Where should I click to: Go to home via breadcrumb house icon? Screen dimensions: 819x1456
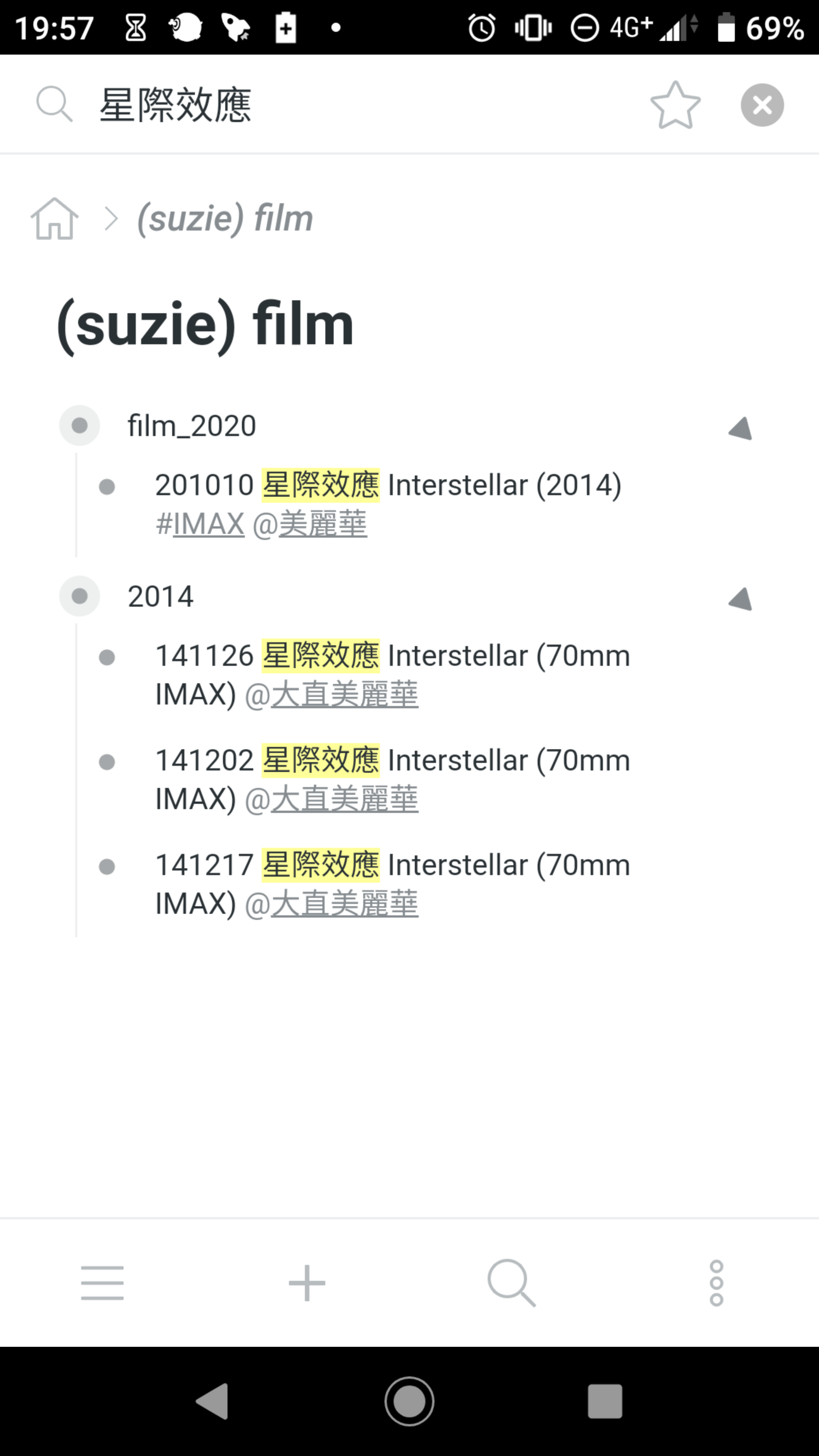[54, 219]
